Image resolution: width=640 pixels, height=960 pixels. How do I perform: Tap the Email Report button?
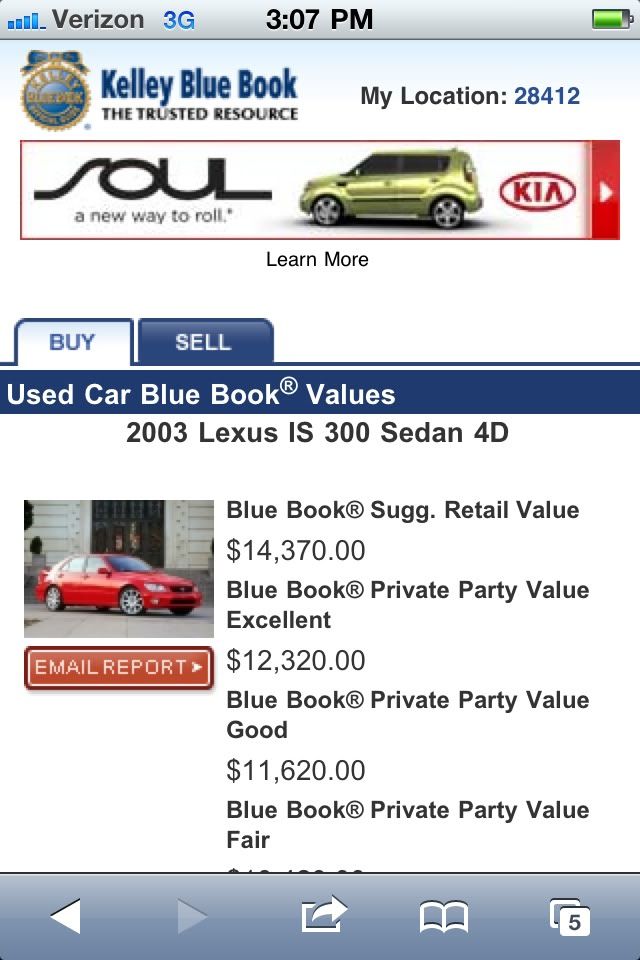(x=119, y=667)
